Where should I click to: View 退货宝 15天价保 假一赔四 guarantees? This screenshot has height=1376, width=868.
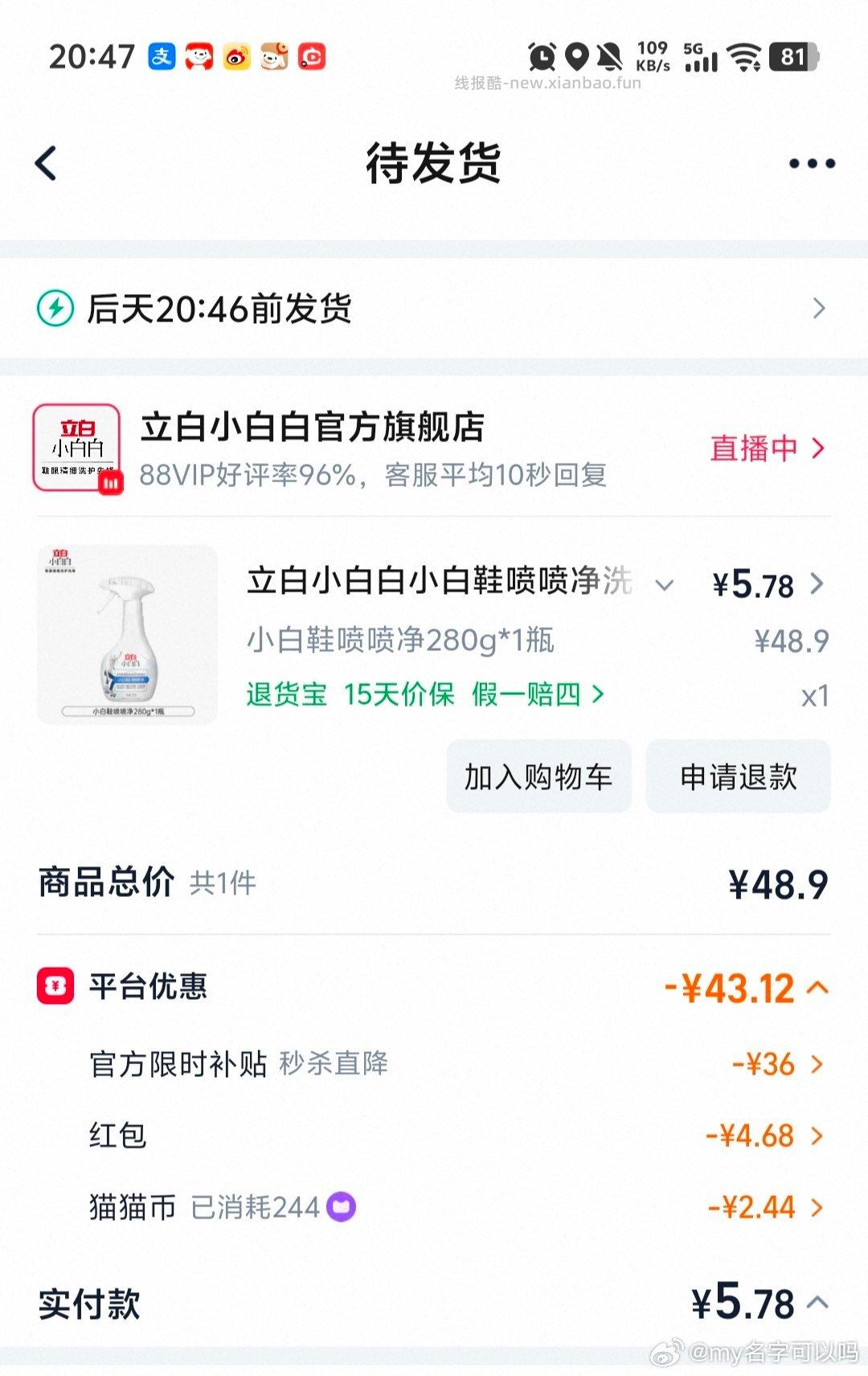pos(424,694)
